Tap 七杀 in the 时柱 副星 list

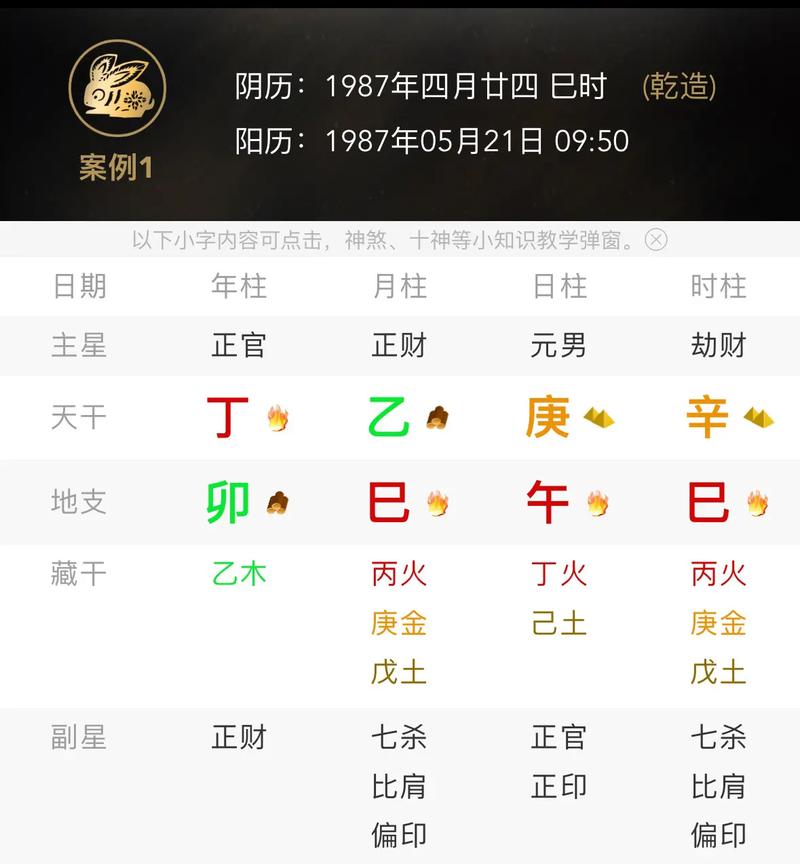point(718,738)
